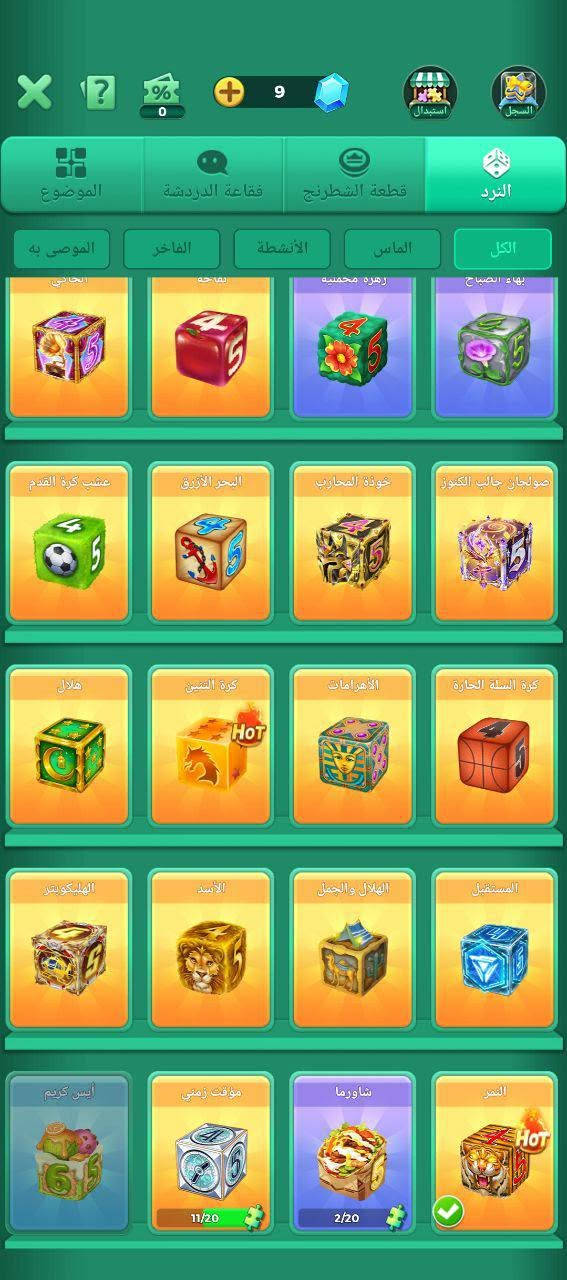The width and height of the screenshot is (567, 1280).
Task: Switch to the قطعة الشطرنج tab
Action: [354, 174]
